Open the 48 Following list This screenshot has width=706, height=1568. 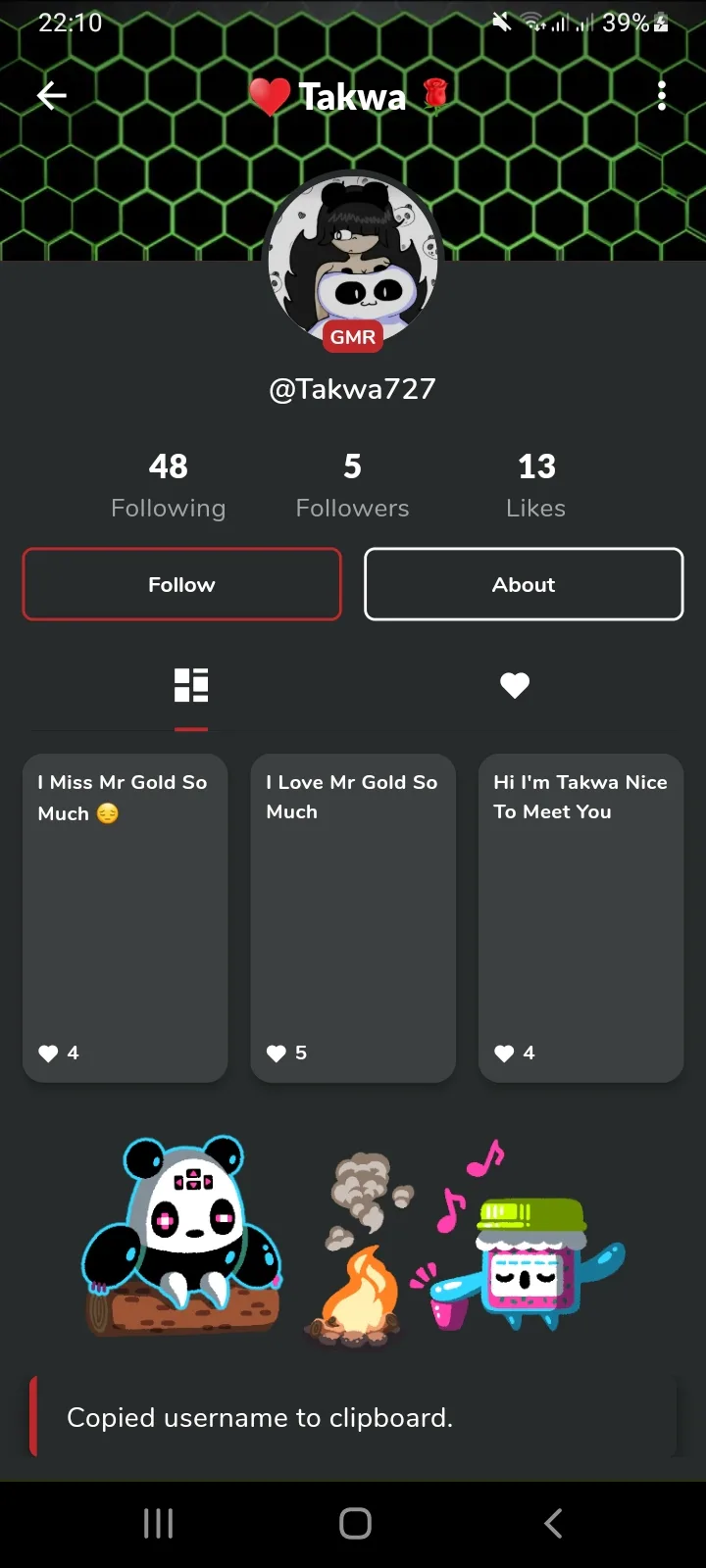point(169,485)
